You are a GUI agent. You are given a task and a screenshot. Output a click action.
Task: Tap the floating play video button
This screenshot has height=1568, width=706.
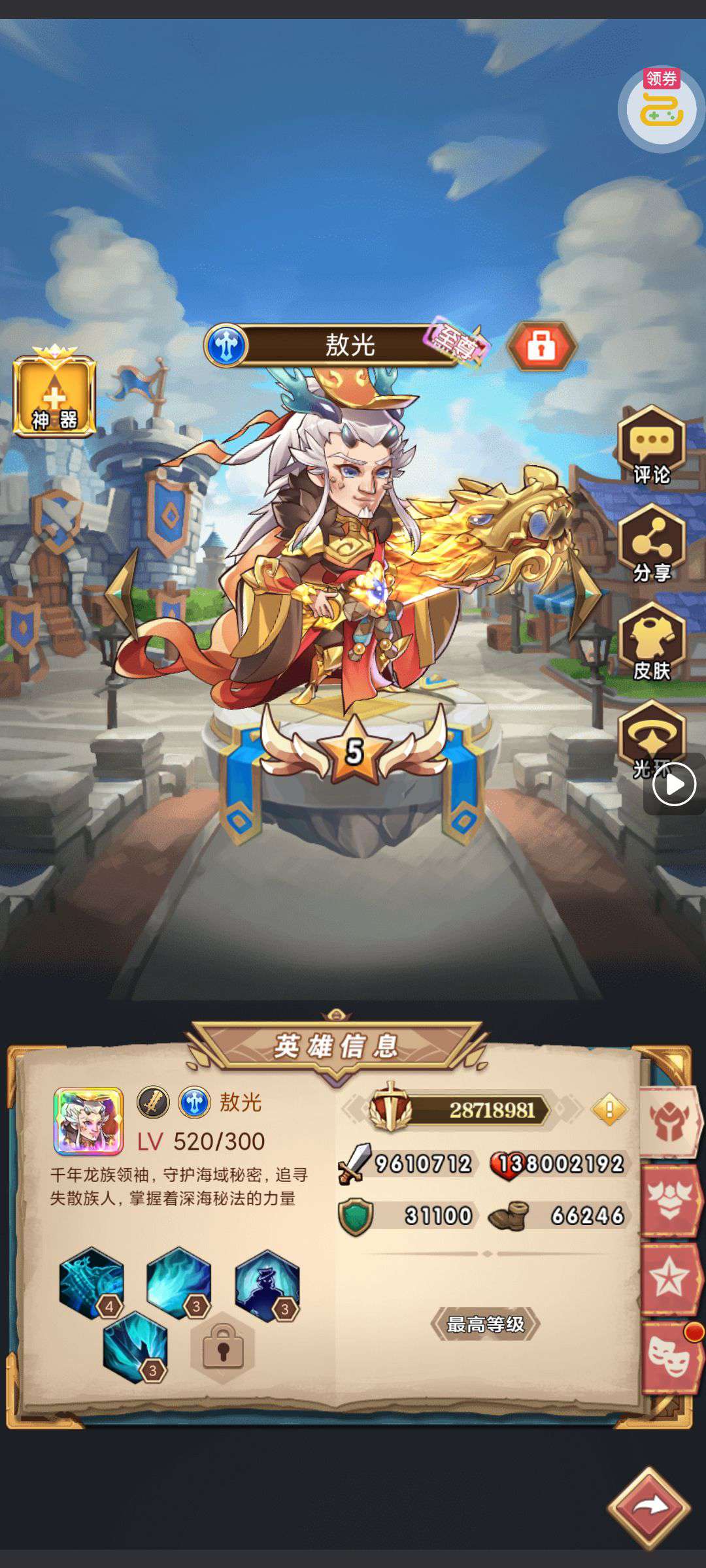(674, 785)
